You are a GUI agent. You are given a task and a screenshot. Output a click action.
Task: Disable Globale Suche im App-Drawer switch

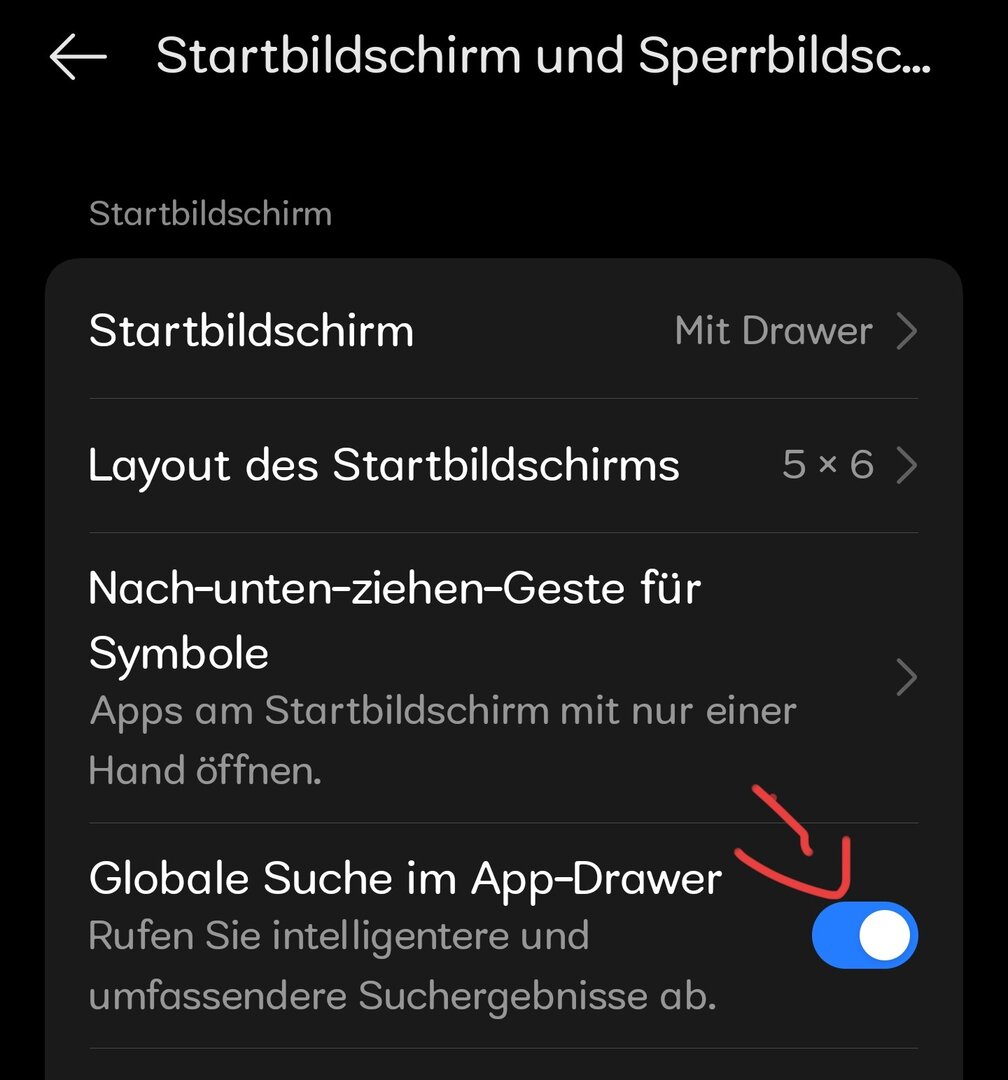(864, 936)
